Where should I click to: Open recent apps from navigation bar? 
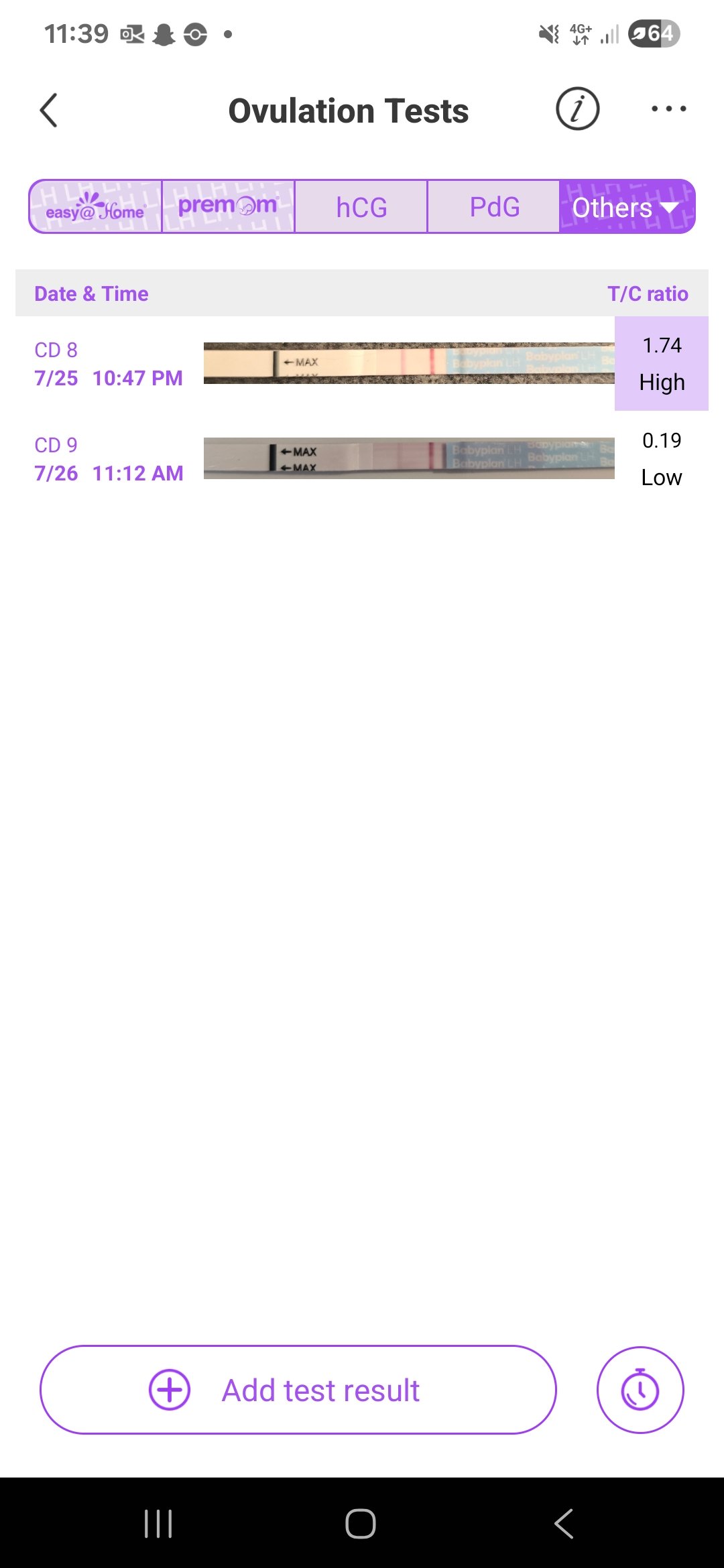click(159, 1524)
